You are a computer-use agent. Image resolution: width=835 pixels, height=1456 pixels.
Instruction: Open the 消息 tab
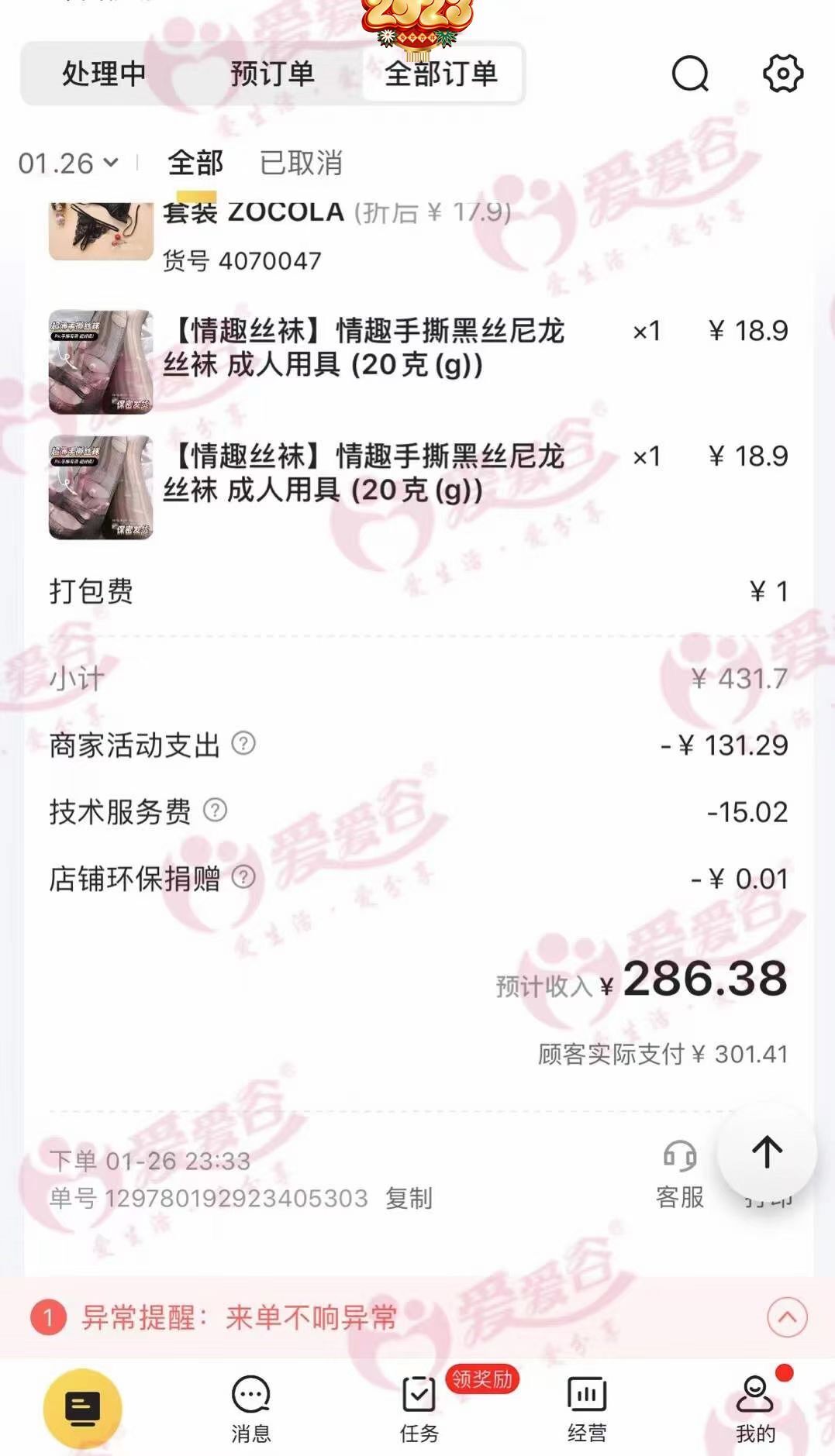(250, 1408)
